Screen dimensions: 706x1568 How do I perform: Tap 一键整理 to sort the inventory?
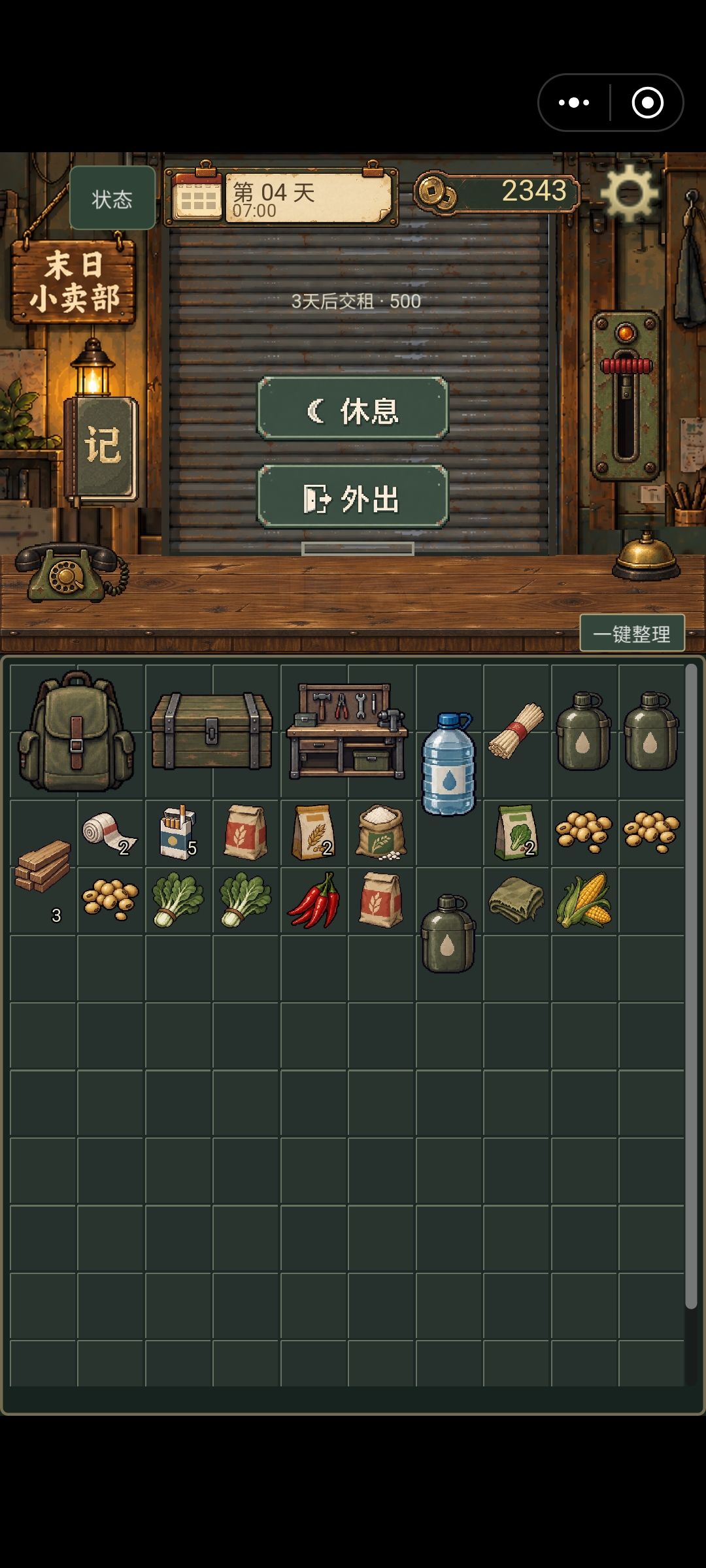pos(631,633)
